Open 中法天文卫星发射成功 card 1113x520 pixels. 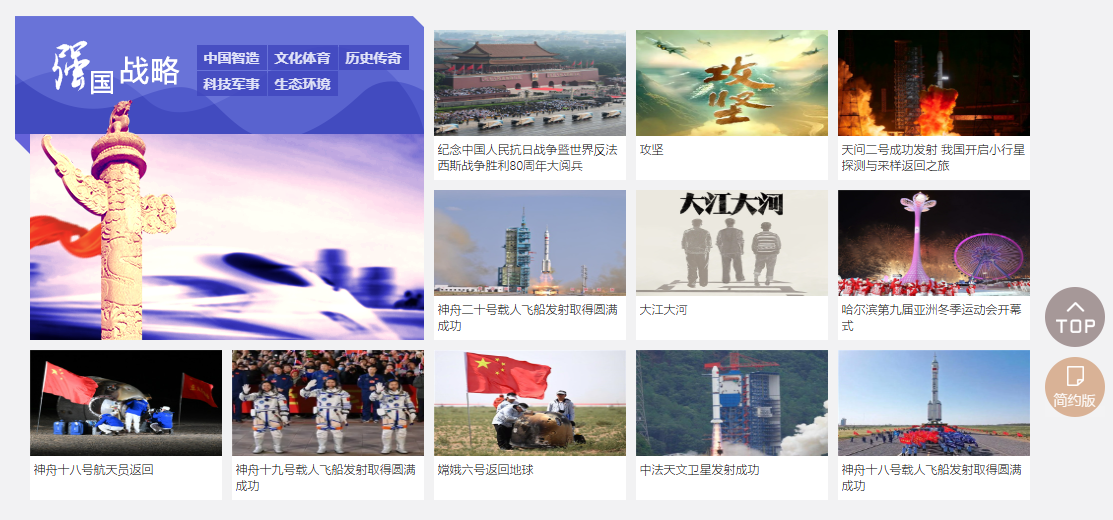(731, 404)
